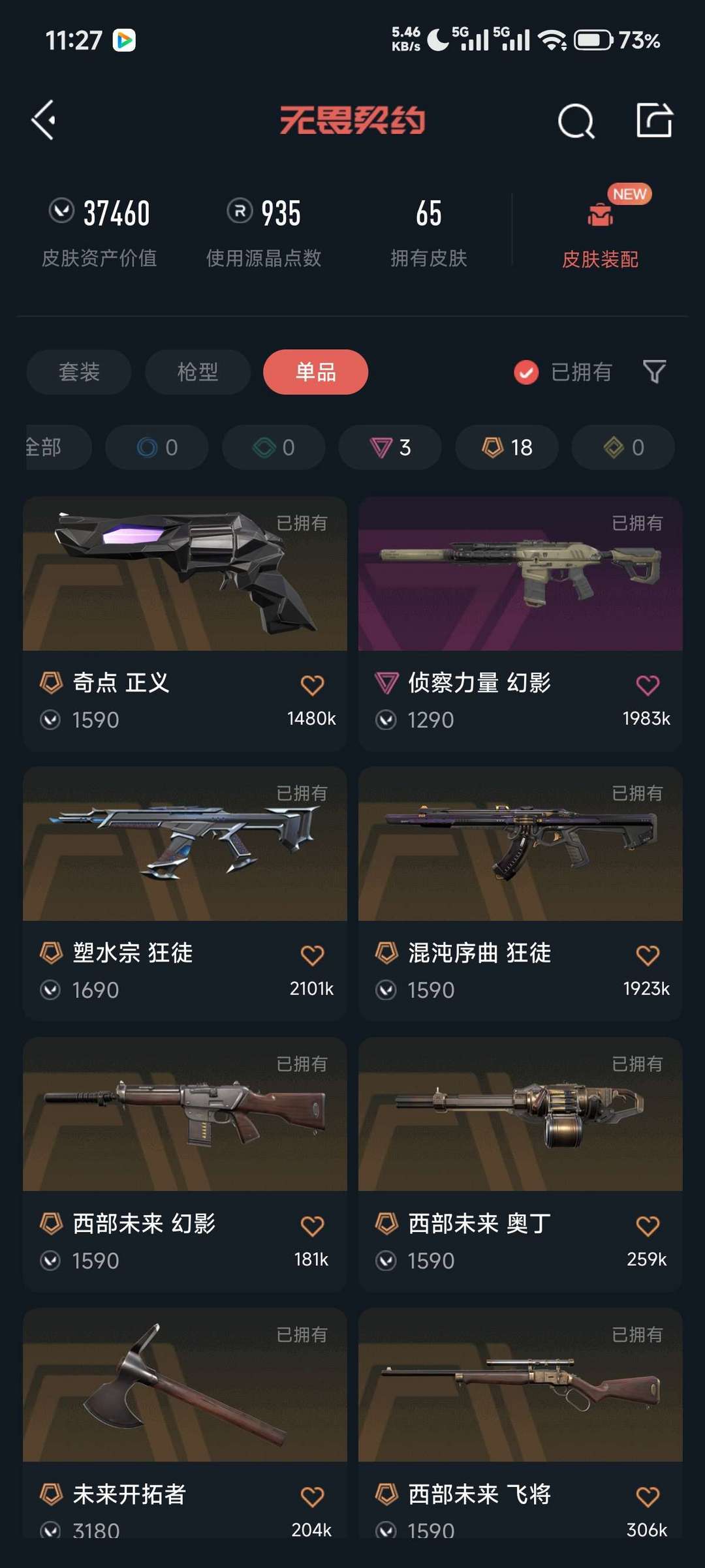The height and width of the screenshot is (1568, 705).
Task: Select the rarity filter showing 18
Action: [x=506, y=448]
